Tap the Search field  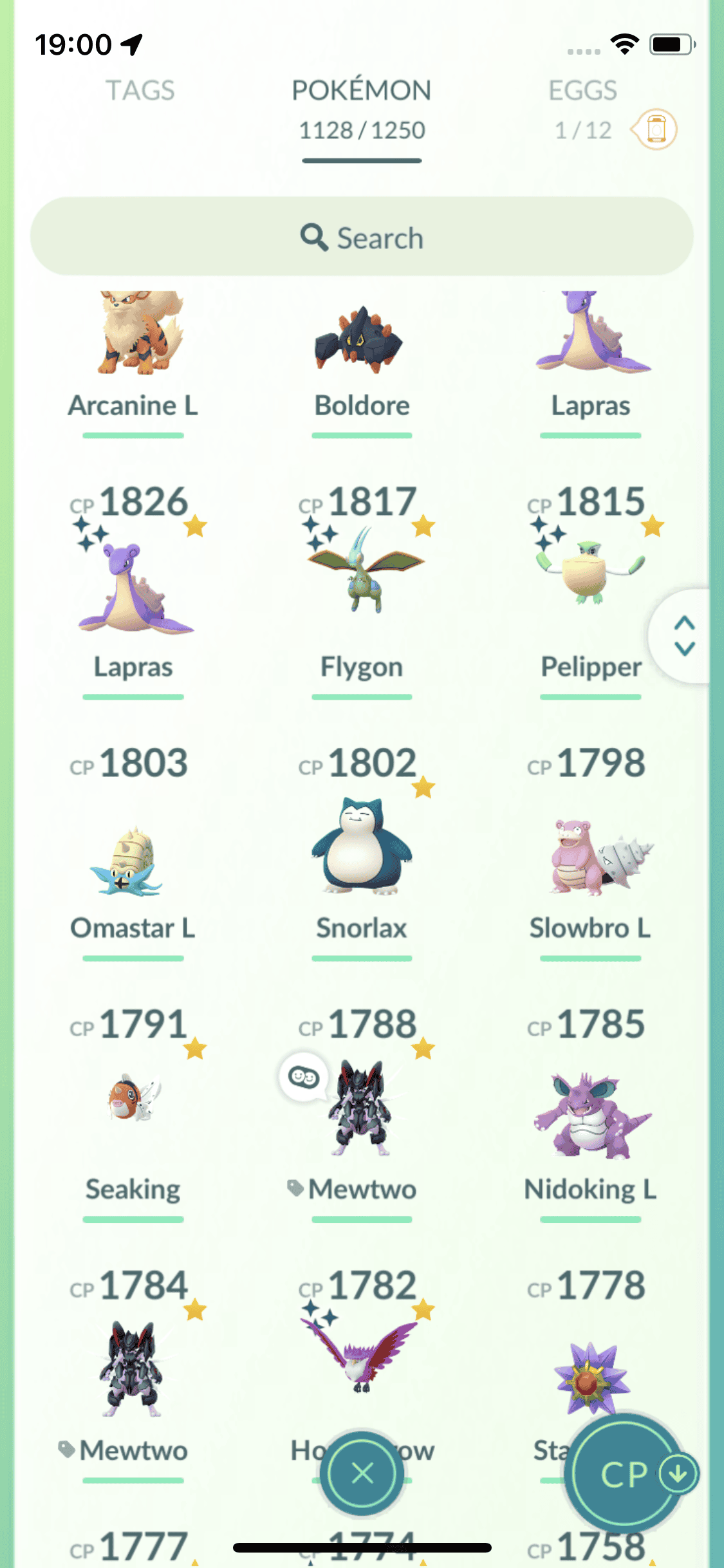click(362, 237)
